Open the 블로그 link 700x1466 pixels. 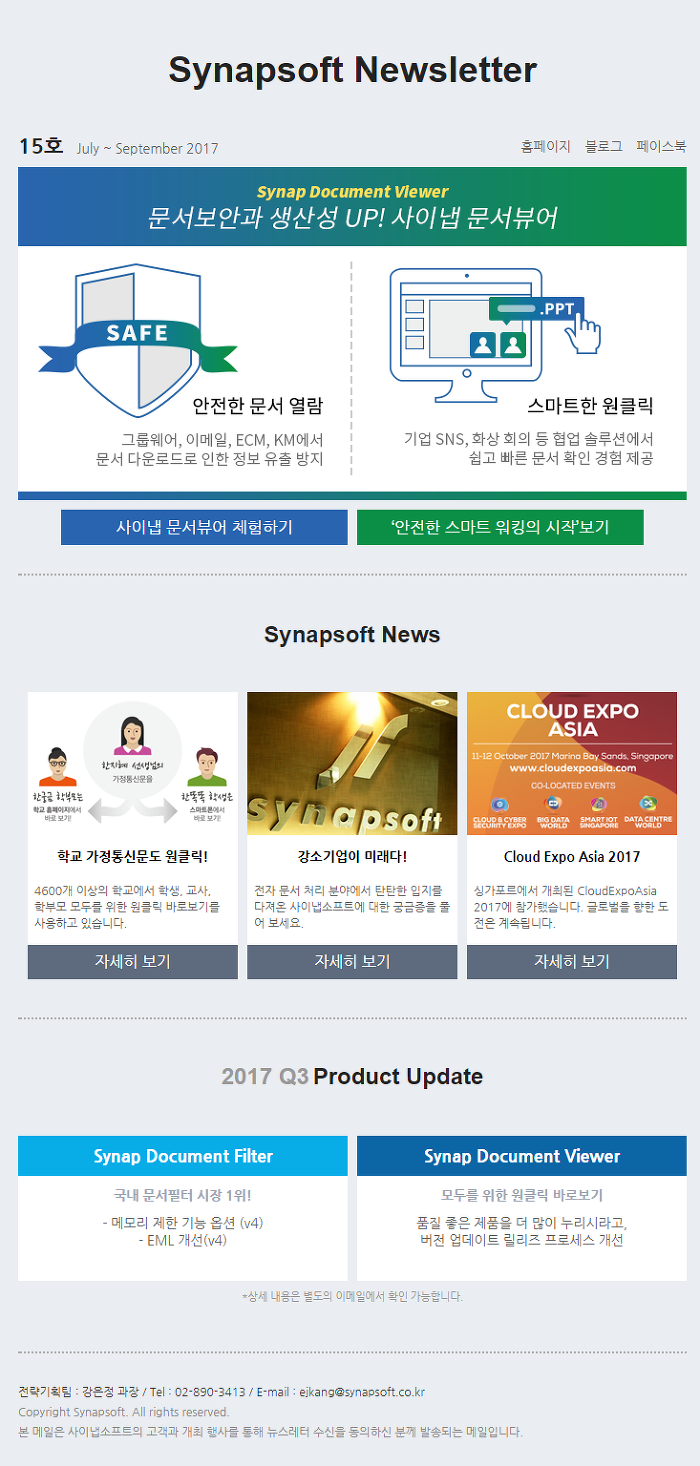(x=603, y=147)
